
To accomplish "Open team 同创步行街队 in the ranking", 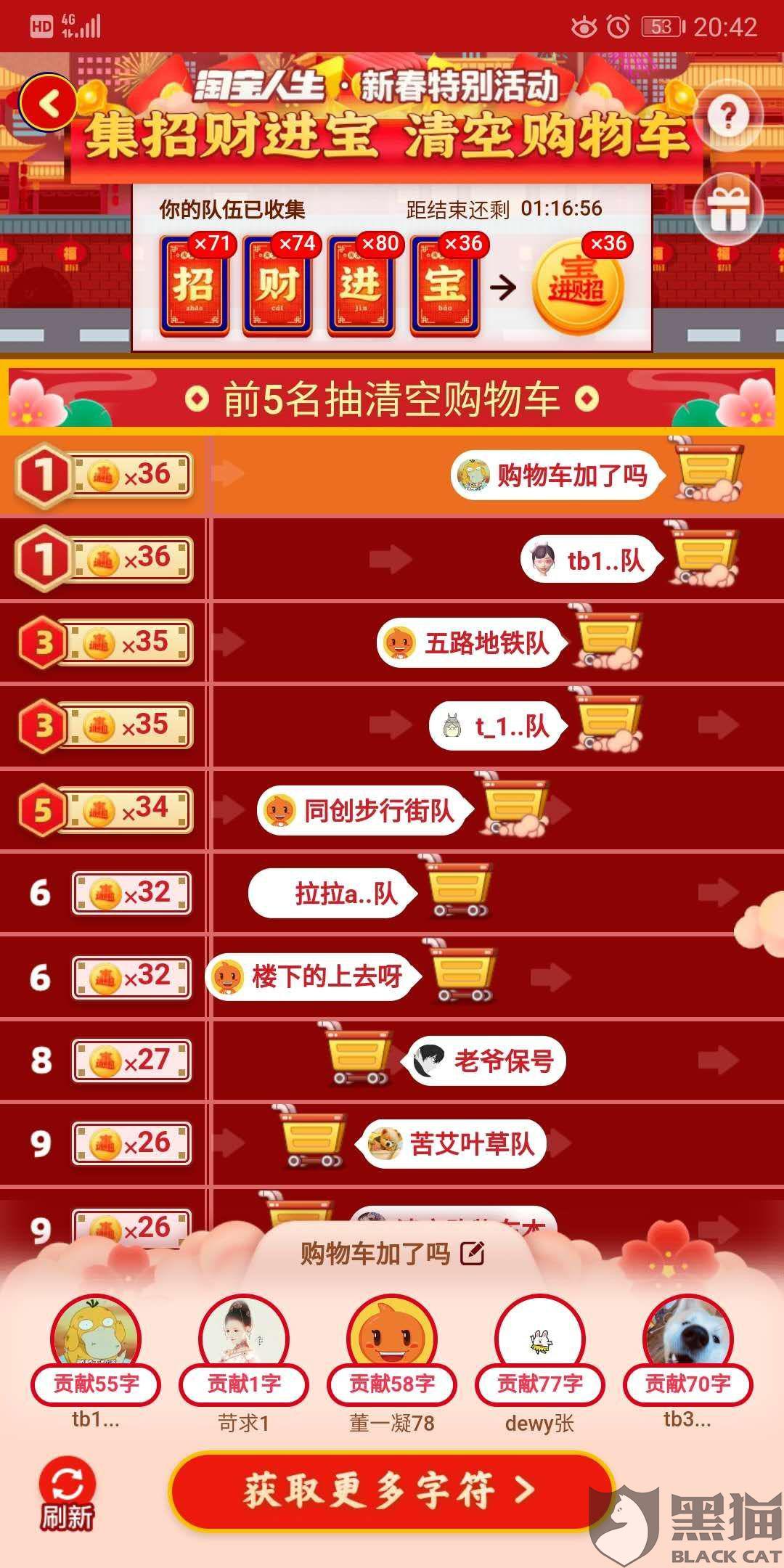I will [360, 810].
